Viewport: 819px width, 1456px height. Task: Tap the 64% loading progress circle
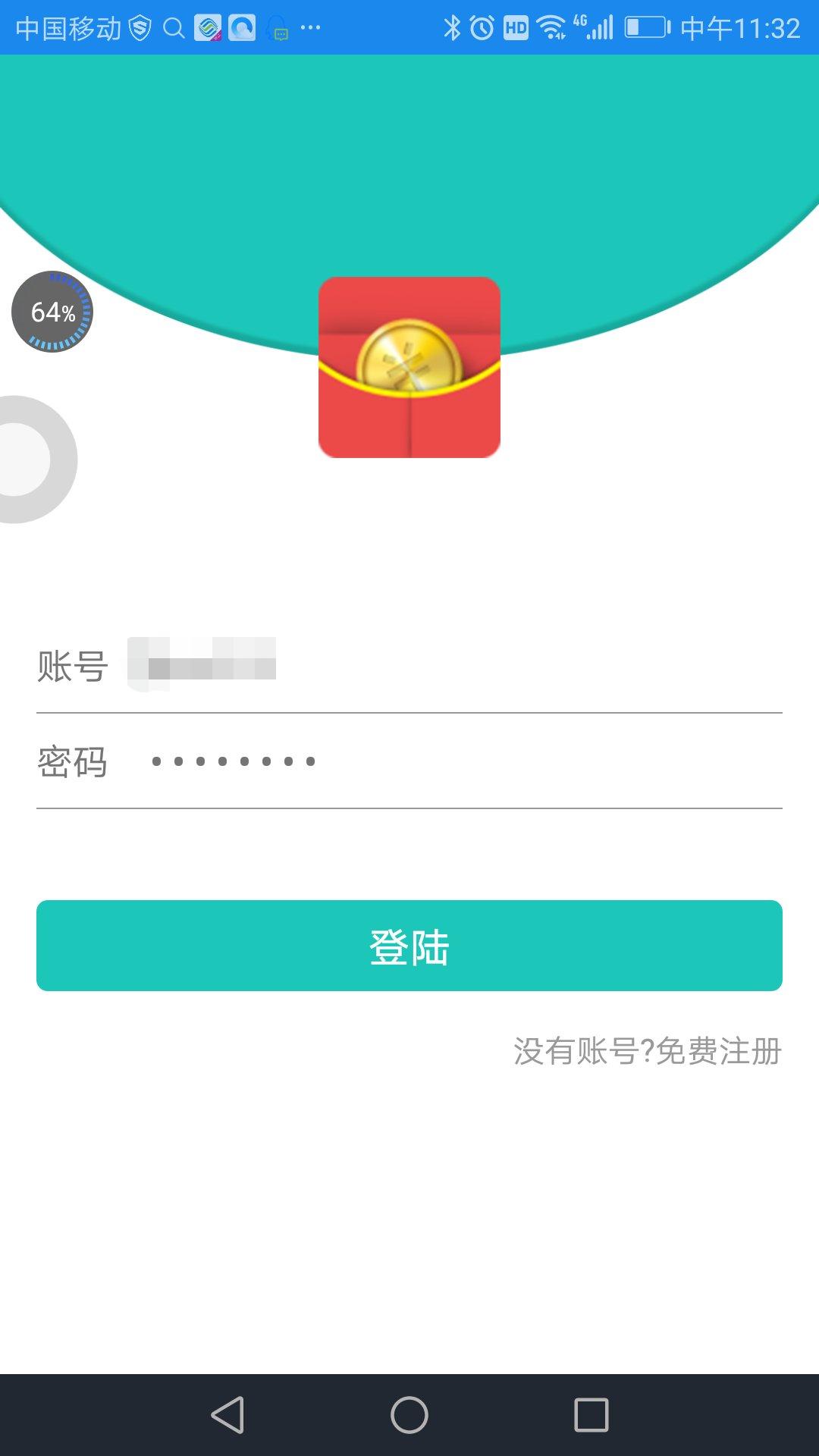[x=52, y=313]
